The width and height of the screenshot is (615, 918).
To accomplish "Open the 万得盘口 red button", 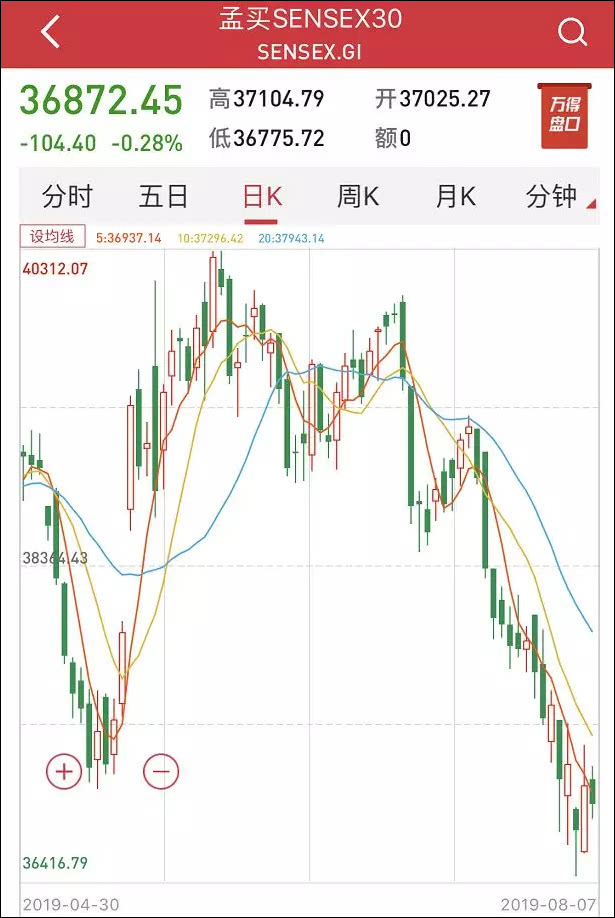I will 564,116.
